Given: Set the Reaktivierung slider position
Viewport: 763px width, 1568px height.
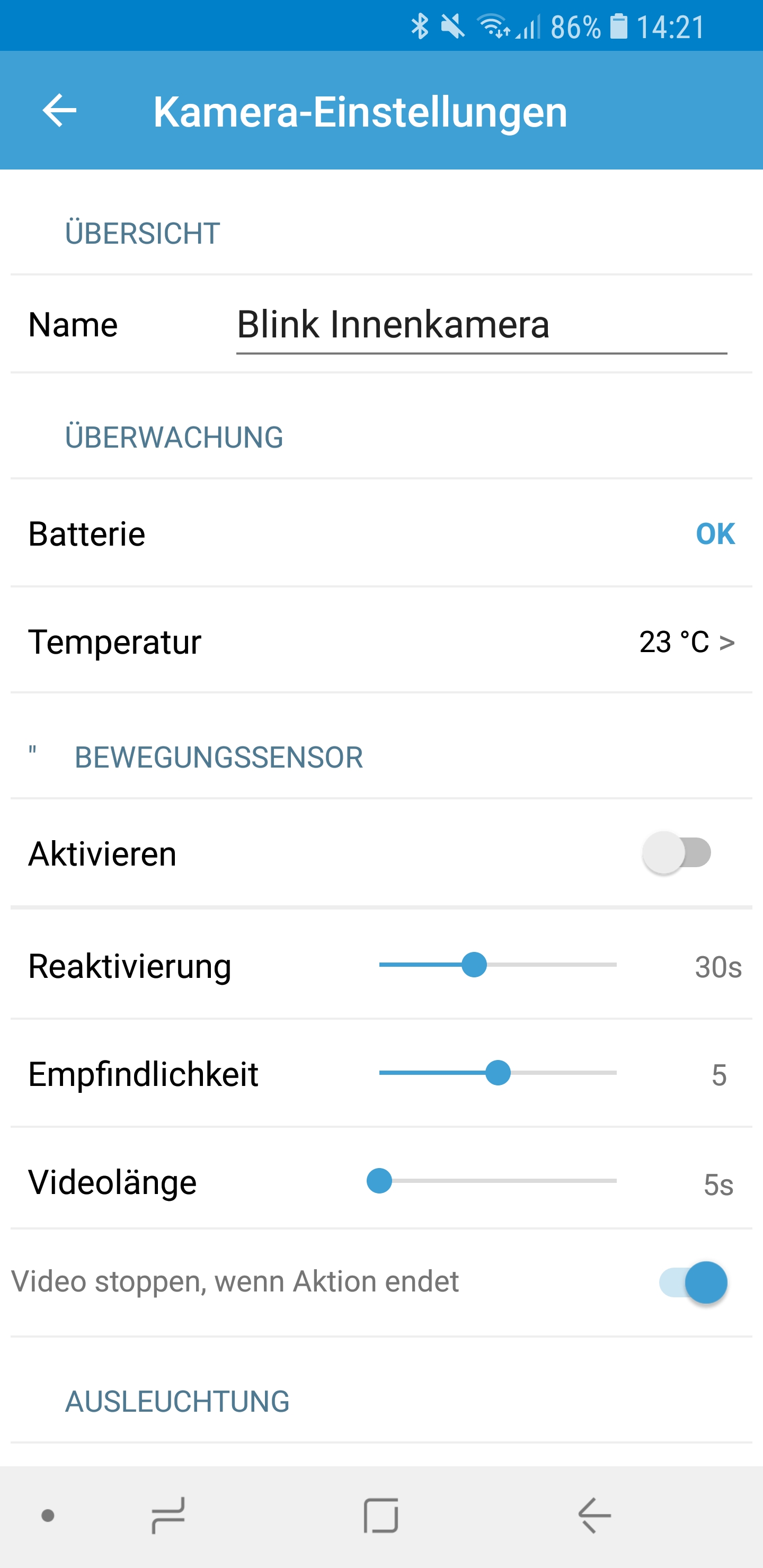Looking at the screenshot, I should tap(474, 965).
